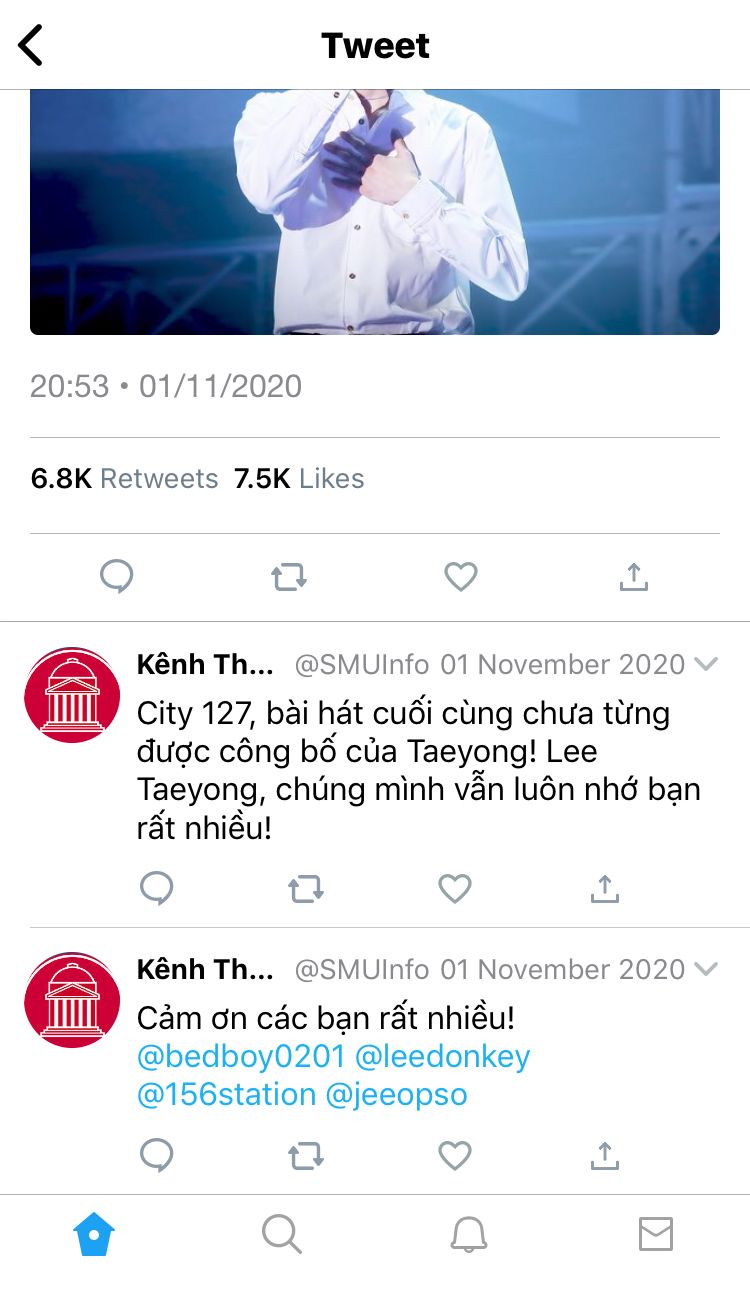This screenshot has height=1295, width=750.
Task: Comment on the City 127 reply
Action: tap(157, 888)
